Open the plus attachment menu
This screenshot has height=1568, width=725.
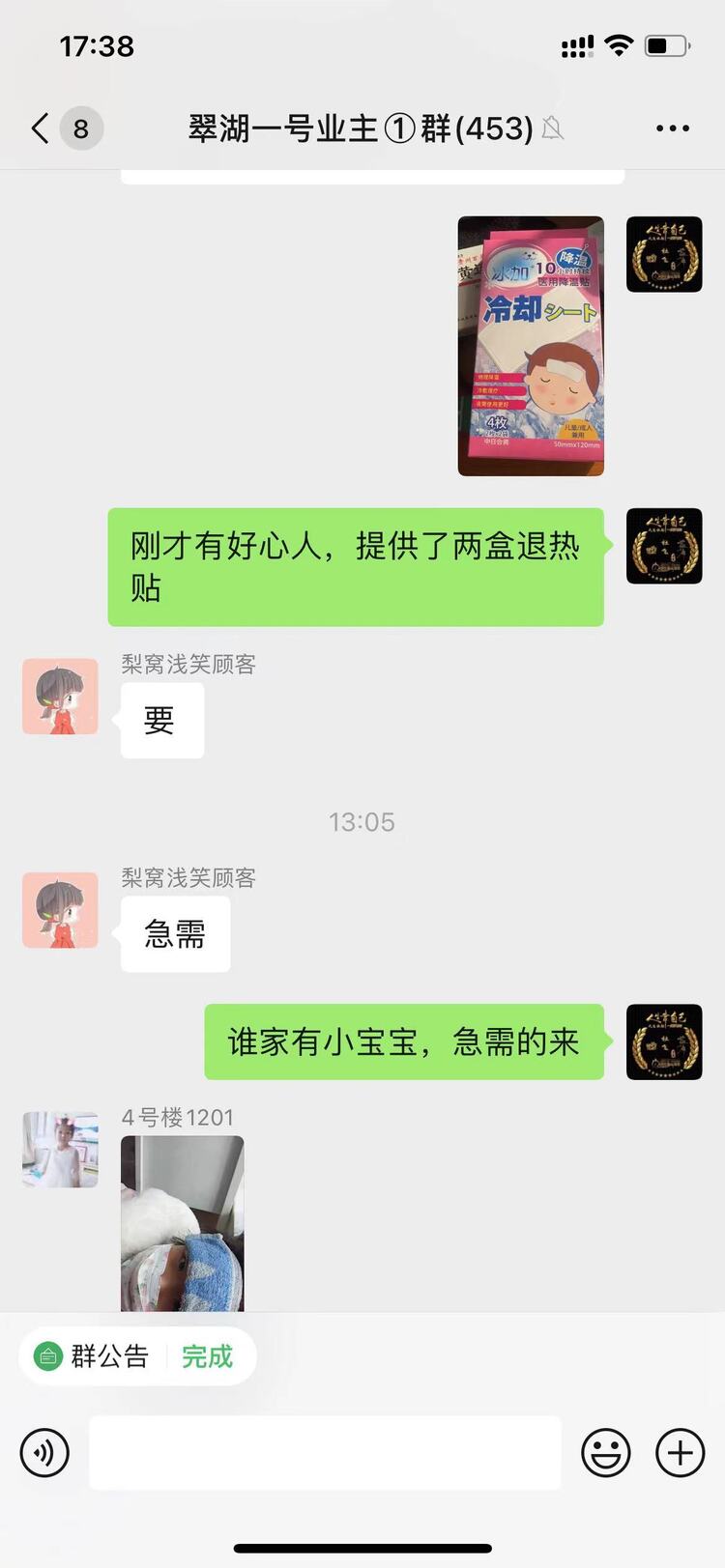681,1452
